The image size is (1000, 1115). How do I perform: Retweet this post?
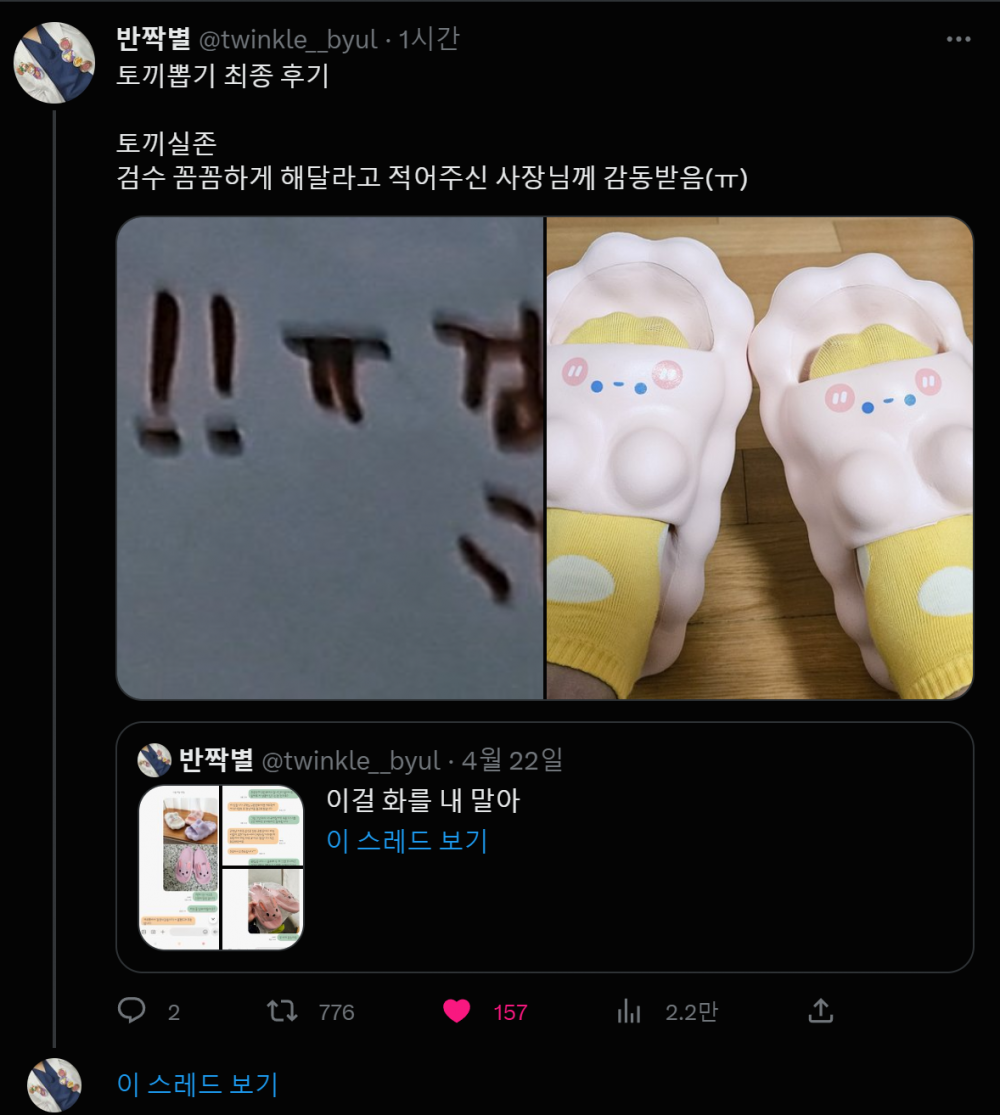[x=283, y=1011]
